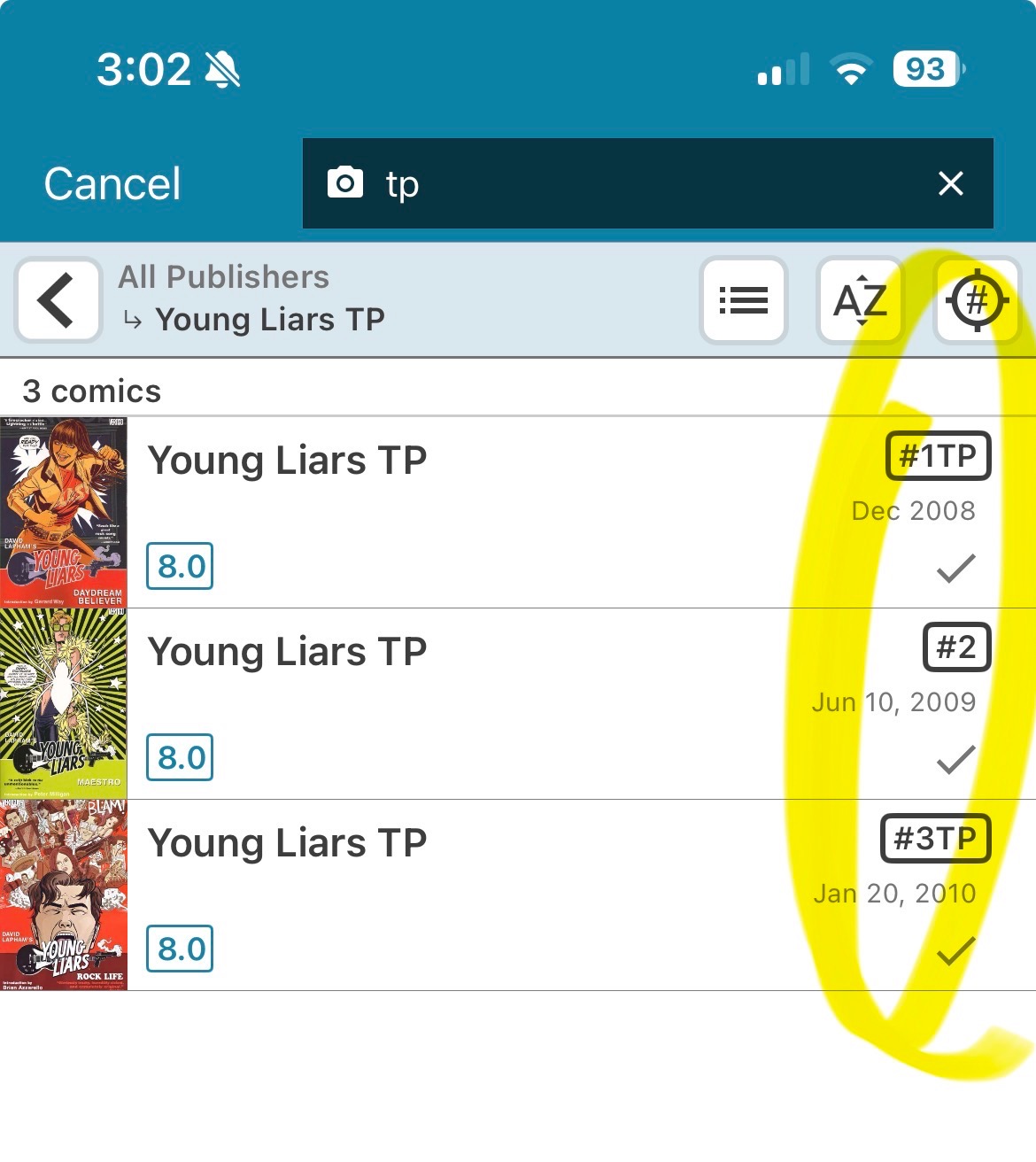The height and width of the screenshot is (1162, 1036).
Task: Switch to list view options
Action: point(743,300)
